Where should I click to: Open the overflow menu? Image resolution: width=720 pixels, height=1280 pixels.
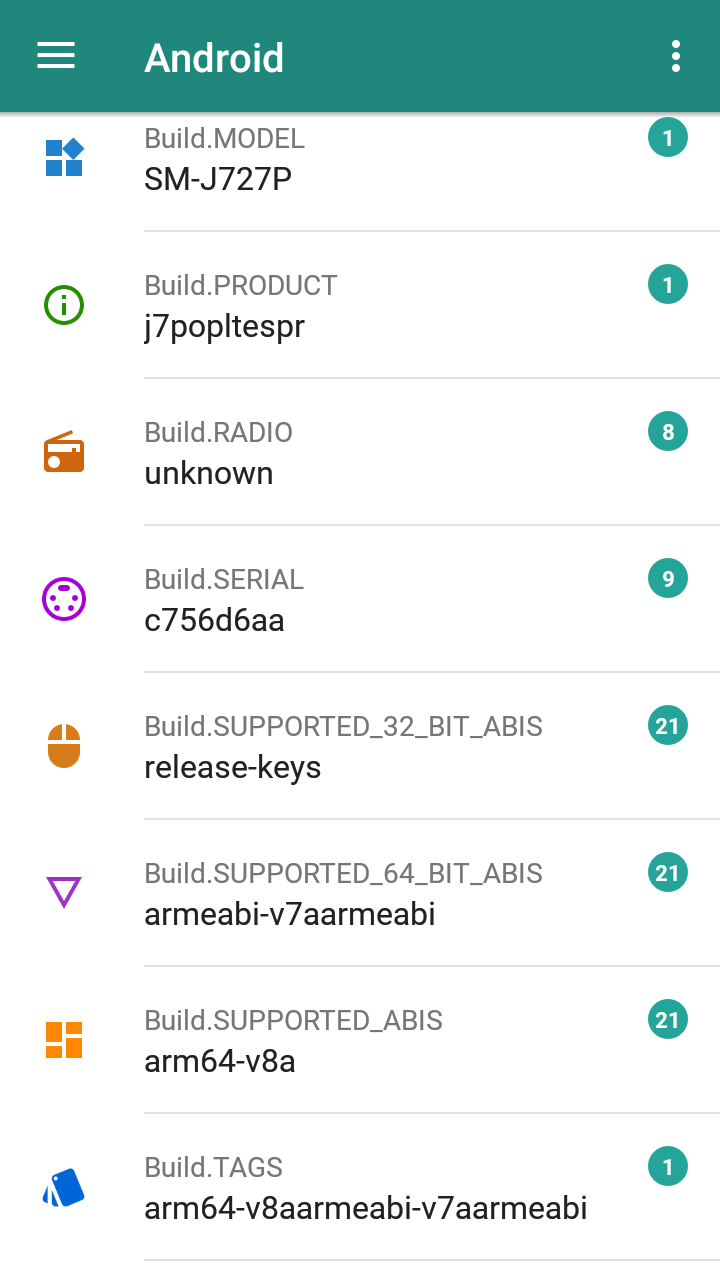tap(676, 56)
